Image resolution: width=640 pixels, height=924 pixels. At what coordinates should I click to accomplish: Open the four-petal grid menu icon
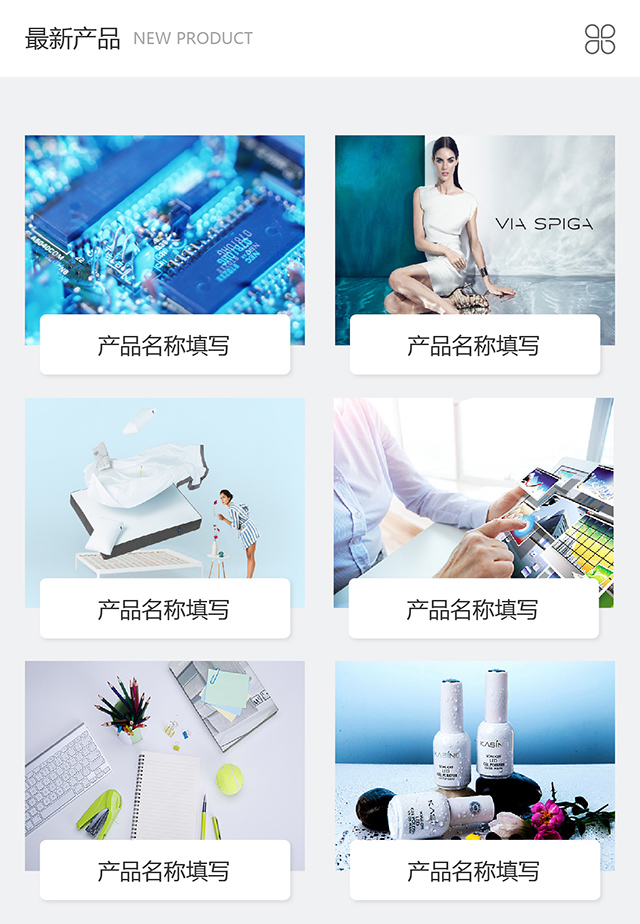(x=600, y=39)
